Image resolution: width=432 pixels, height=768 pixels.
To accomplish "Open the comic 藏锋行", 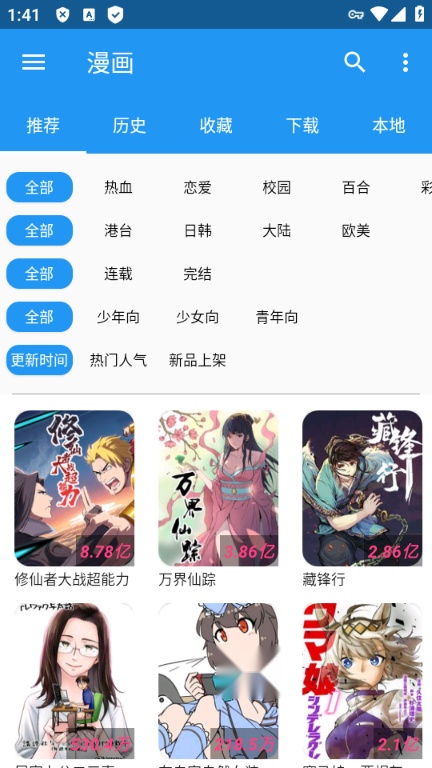I will [362, 499].
